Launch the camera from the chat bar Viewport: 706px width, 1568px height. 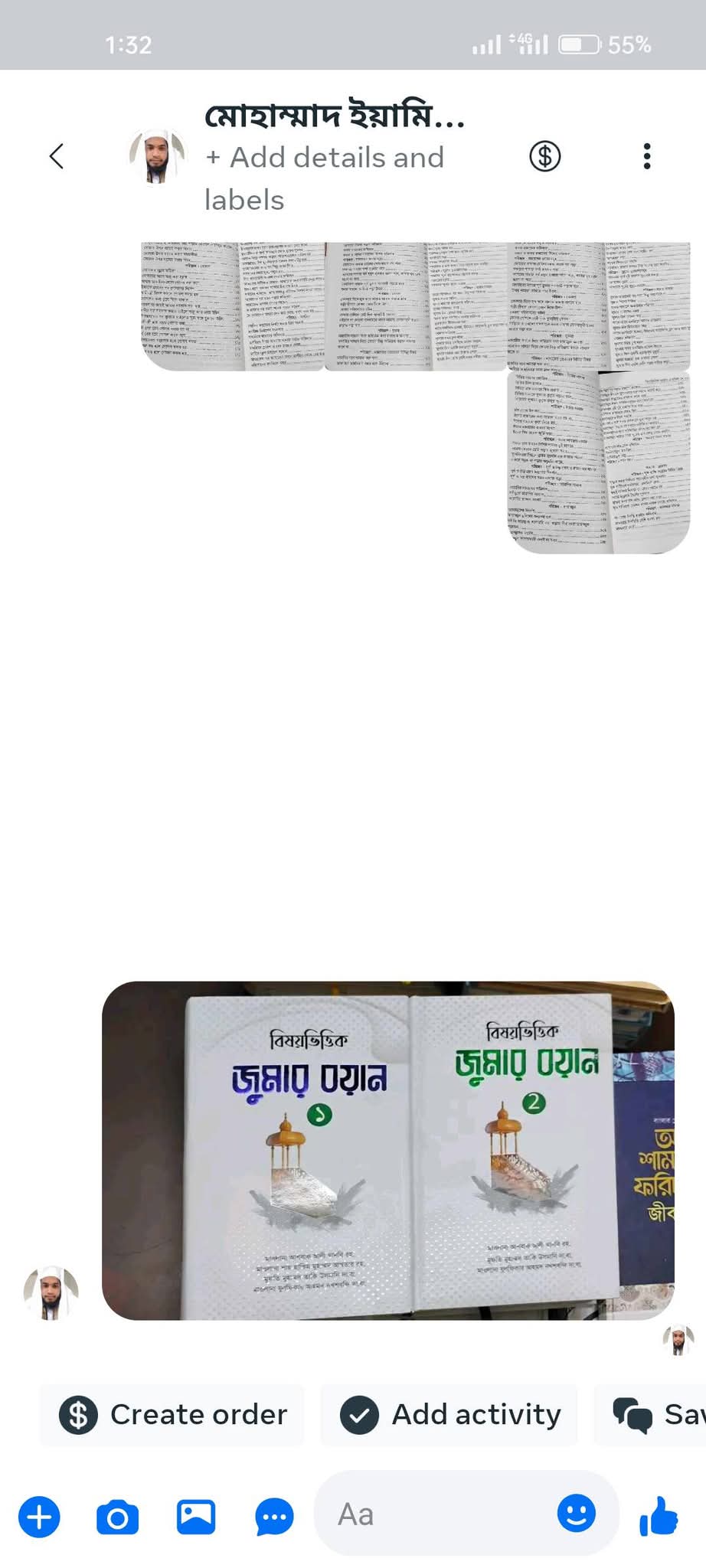[117, 1516]
